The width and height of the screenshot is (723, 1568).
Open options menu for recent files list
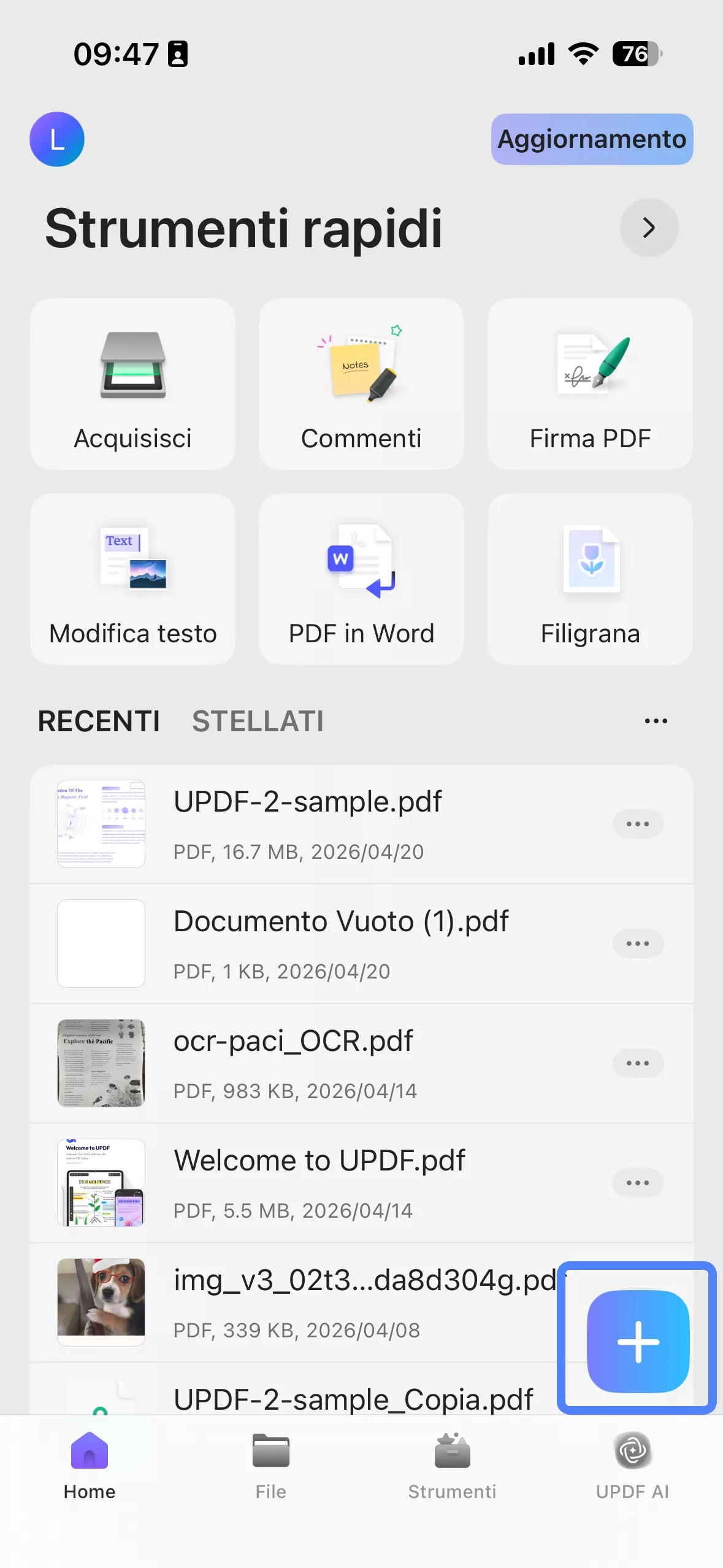(655, 721)
